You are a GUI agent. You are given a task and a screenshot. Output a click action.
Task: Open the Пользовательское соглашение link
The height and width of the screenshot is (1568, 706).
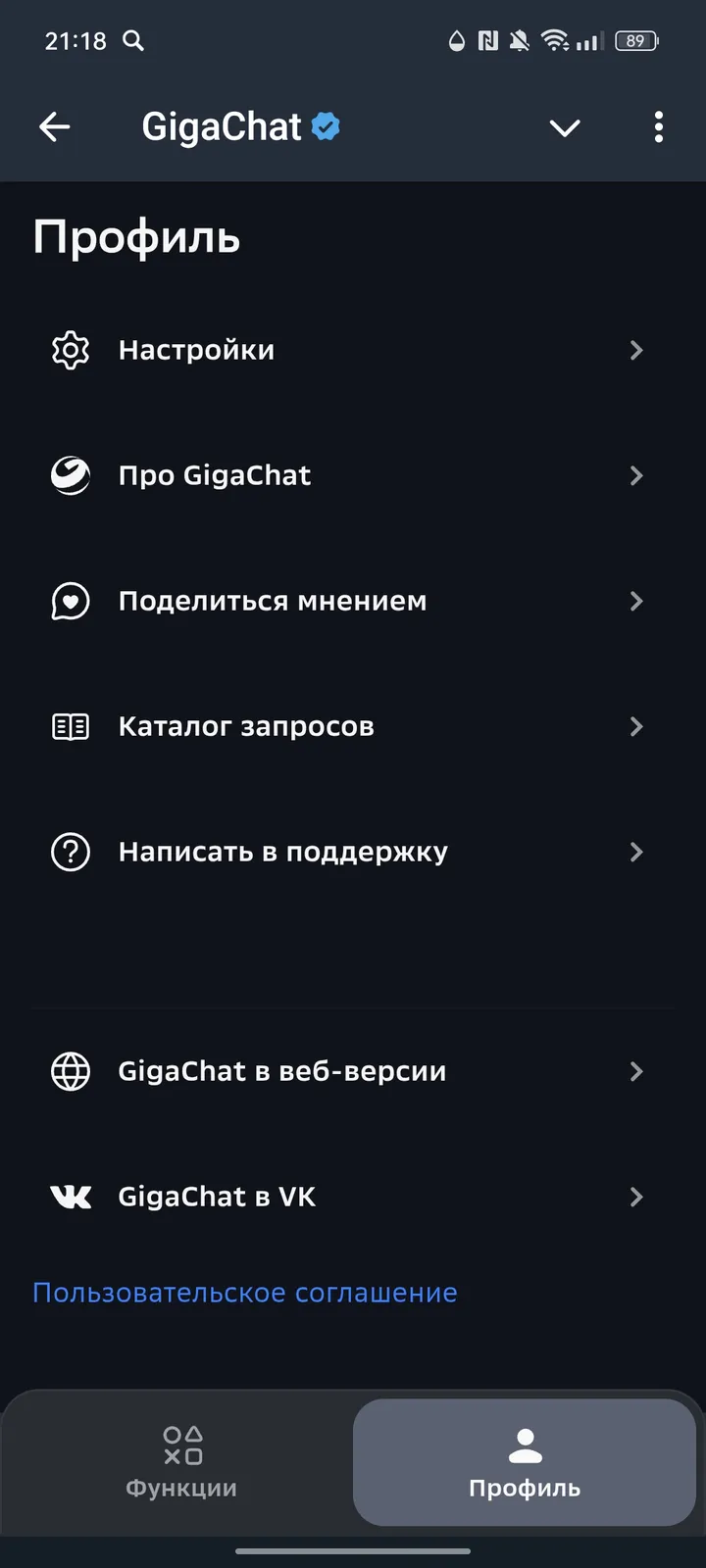click(x=244, y=1292)
